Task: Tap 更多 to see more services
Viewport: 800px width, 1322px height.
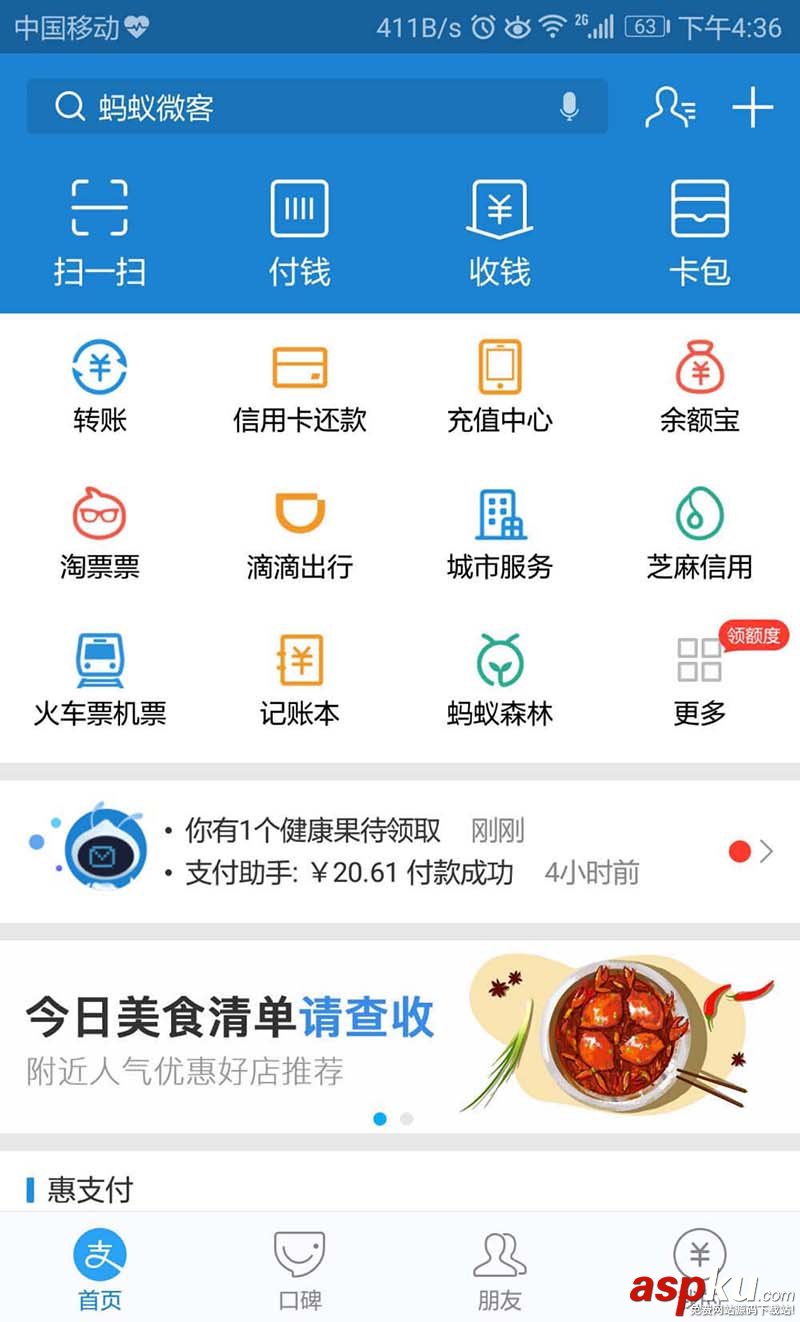Action: pyautogui.click(x=699, y=679)
